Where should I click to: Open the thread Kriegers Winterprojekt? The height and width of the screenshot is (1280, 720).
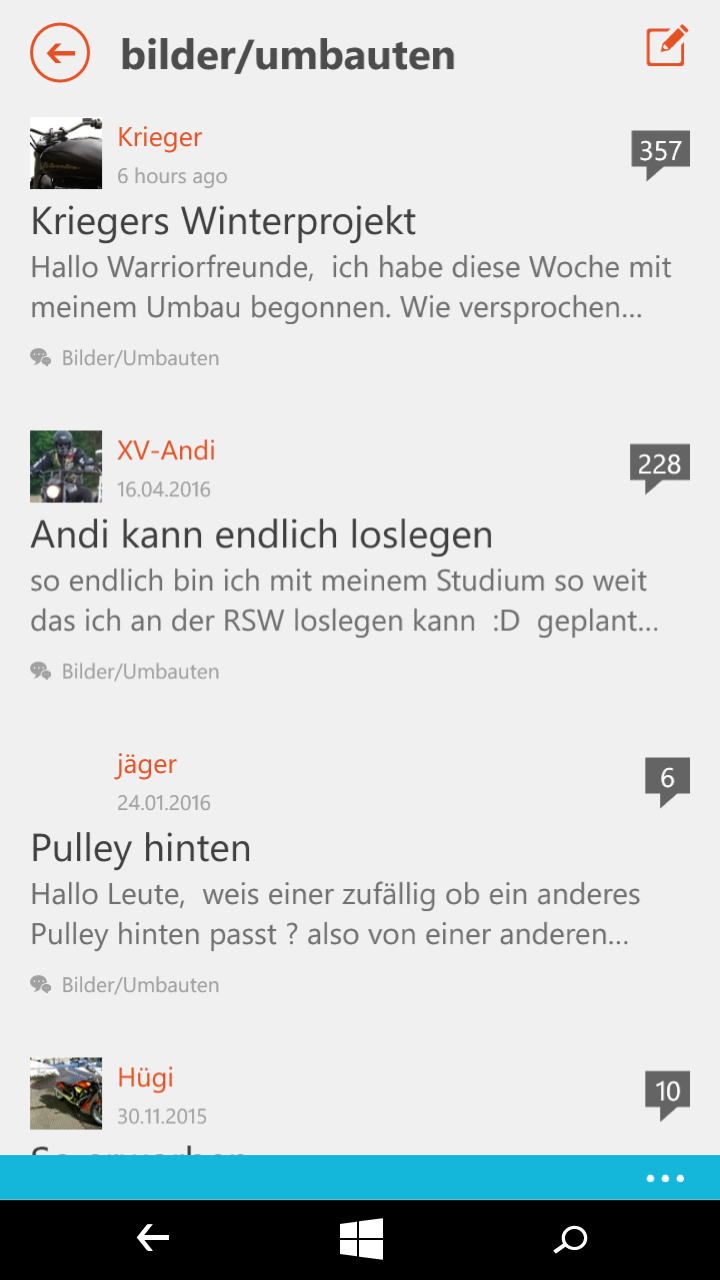223,221
